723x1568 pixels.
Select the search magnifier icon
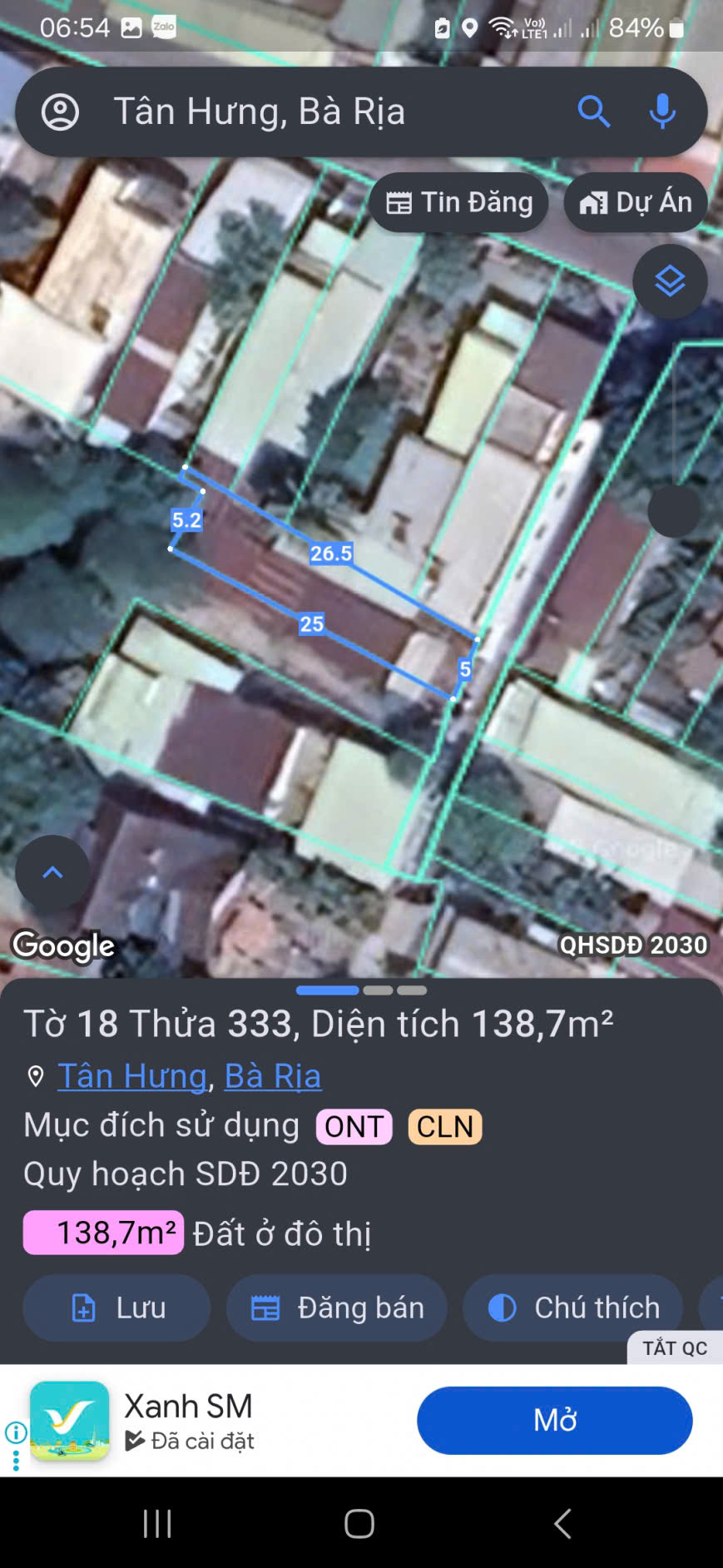[x=594, y=111]
